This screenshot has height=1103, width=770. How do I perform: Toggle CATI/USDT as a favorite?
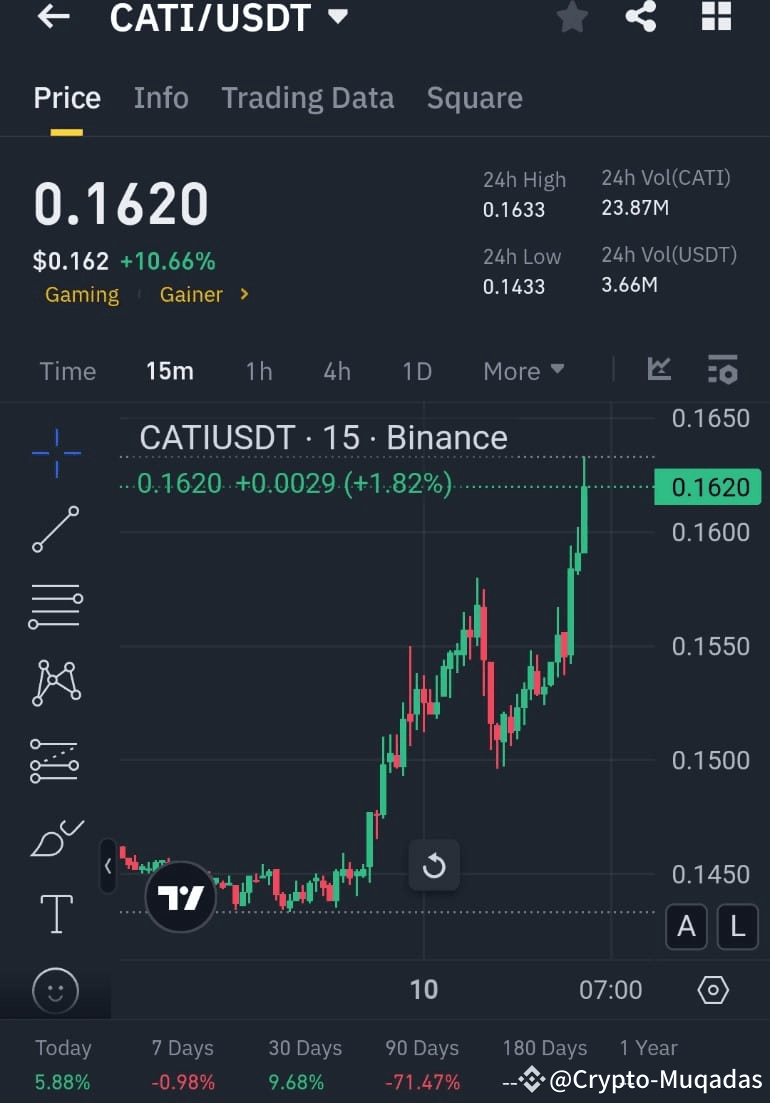pos(572,17)
